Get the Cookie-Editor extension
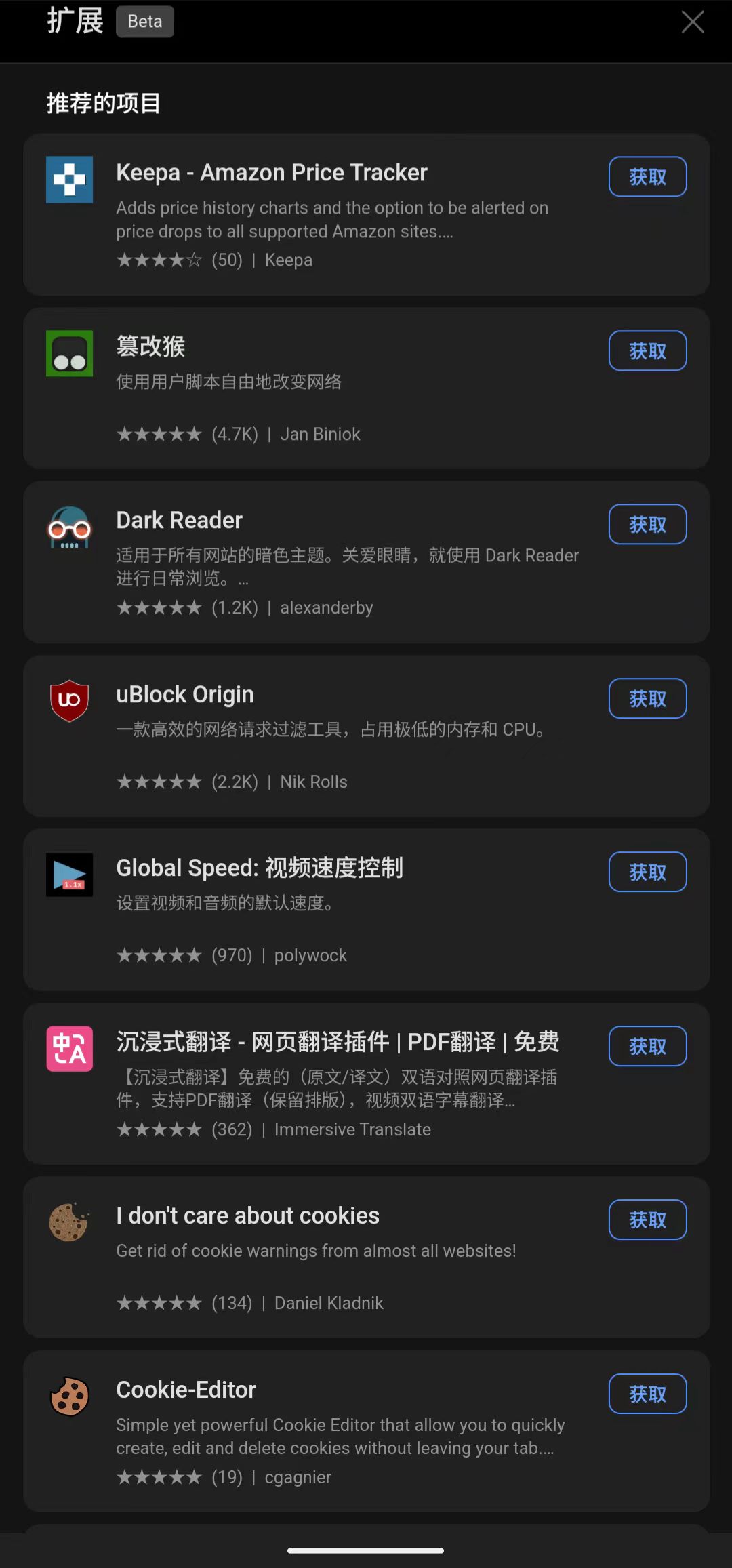Viewport: 732px width, 1568px height. tap(647, 1394)
